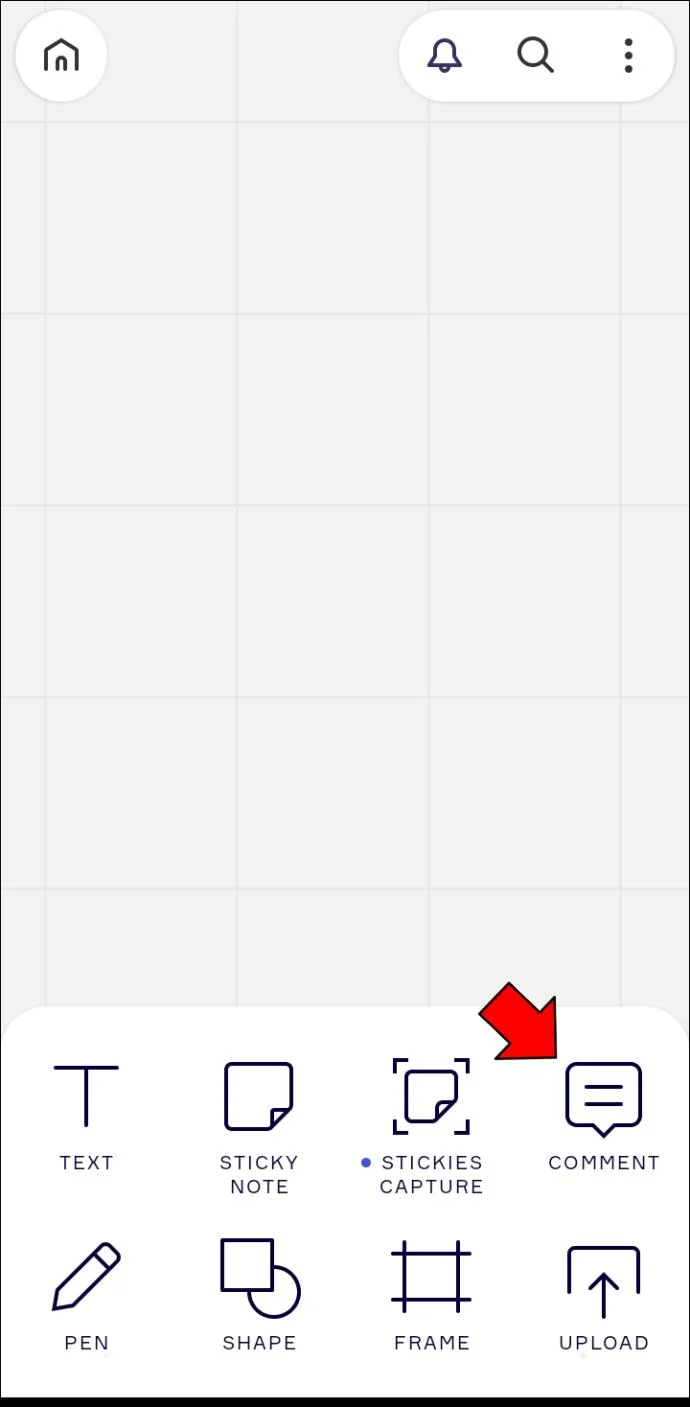Open the three-dot overflow menu
Screen dimensions: 690x1407
(x=628, y=55)
